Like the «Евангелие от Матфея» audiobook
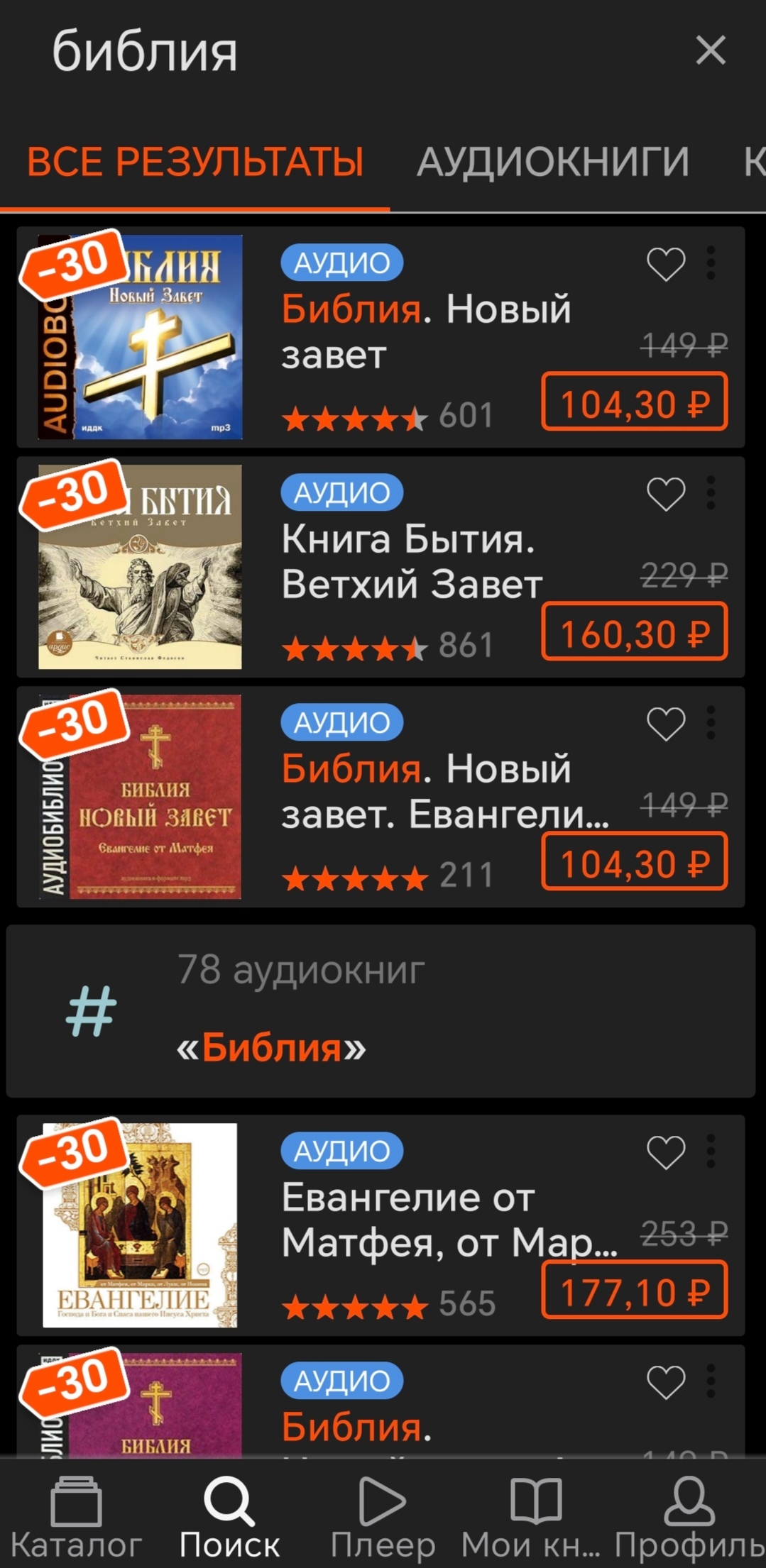The width and height of the screenshot is (766, 1568). pyautogui.click(x=665, y=1152)
